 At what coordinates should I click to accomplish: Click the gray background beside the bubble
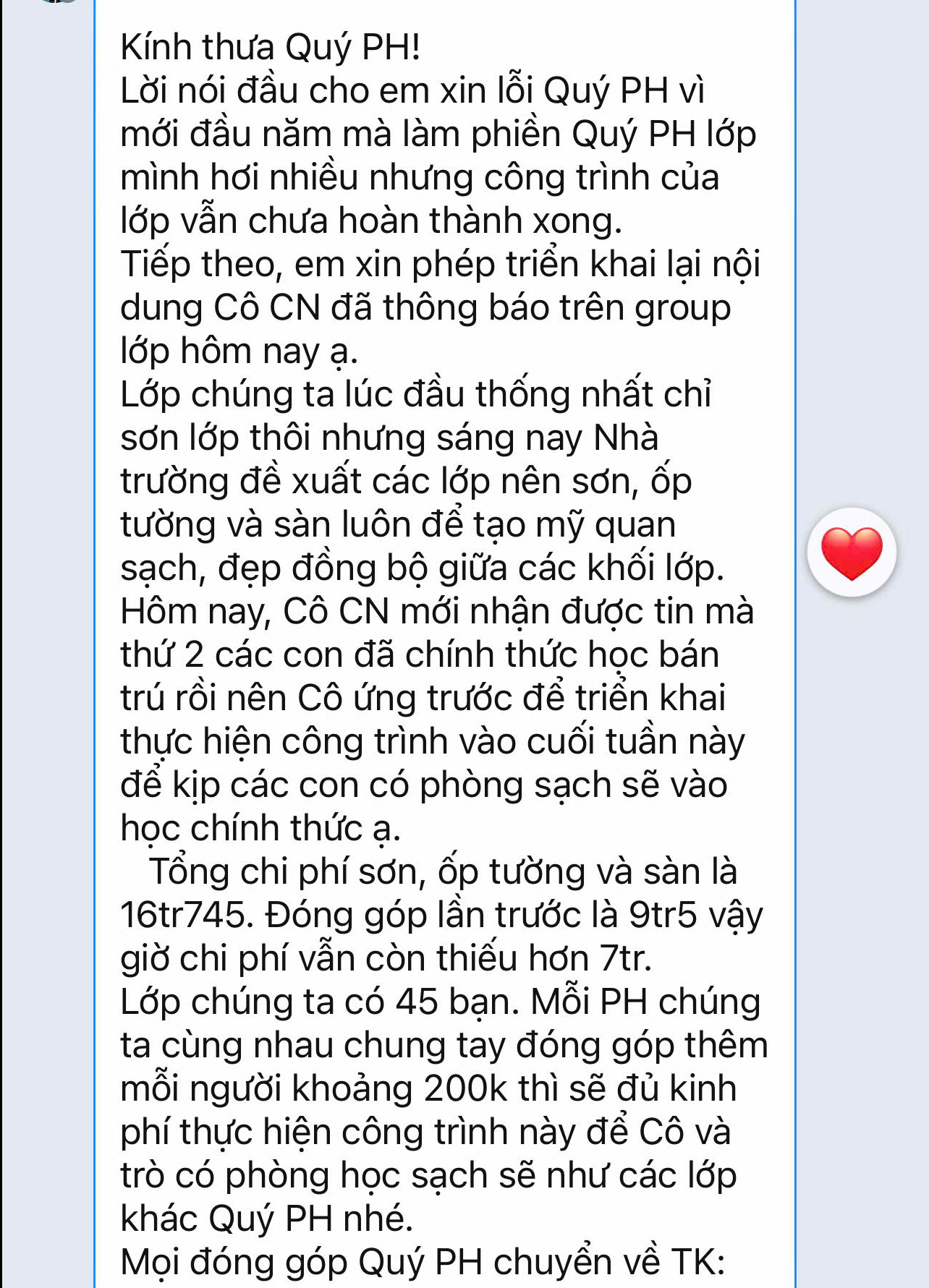point(43,651)
